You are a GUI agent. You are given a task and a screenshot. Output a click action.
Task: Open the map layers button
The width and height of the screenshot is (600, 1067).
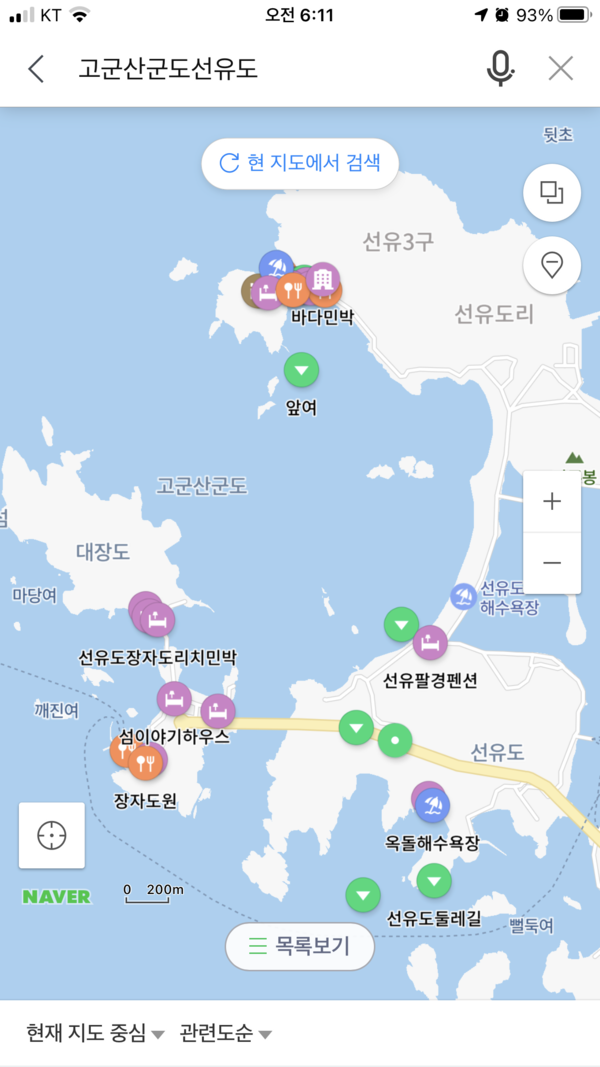pyautogui.click(x=551, y=192)
